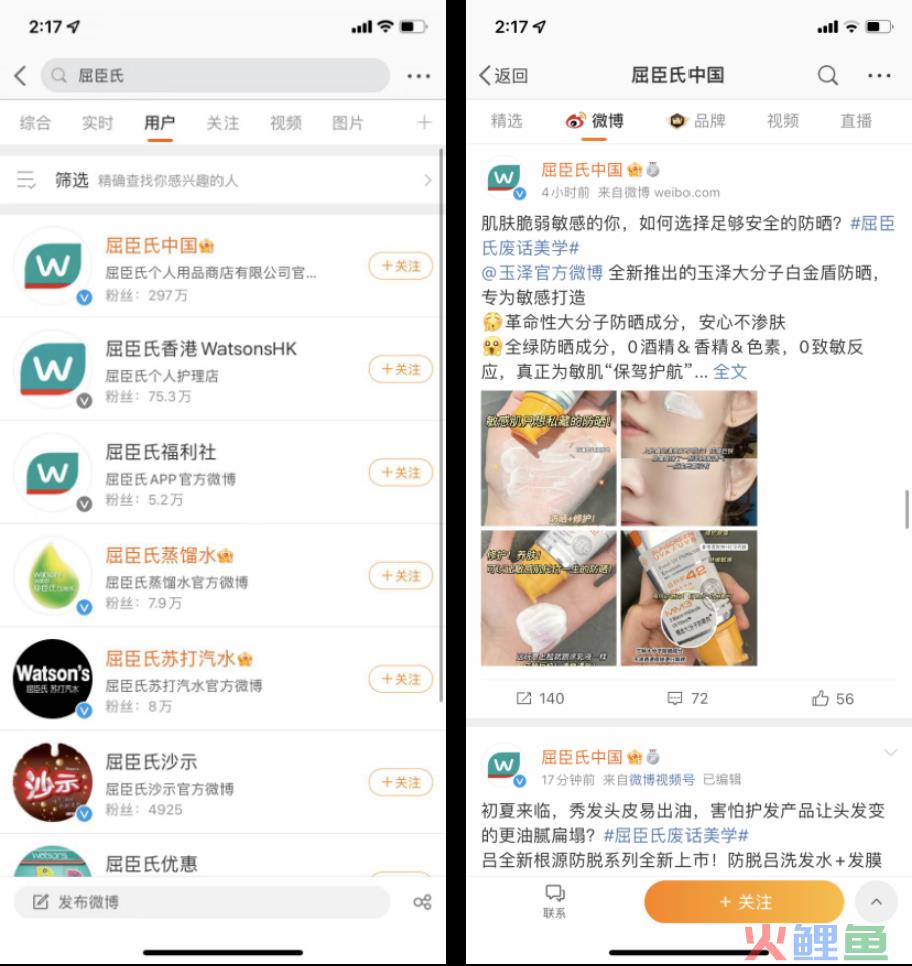Tap 发布微博 compose box
The height and width of the screenshot is (966, 912).
click(200, 902)
